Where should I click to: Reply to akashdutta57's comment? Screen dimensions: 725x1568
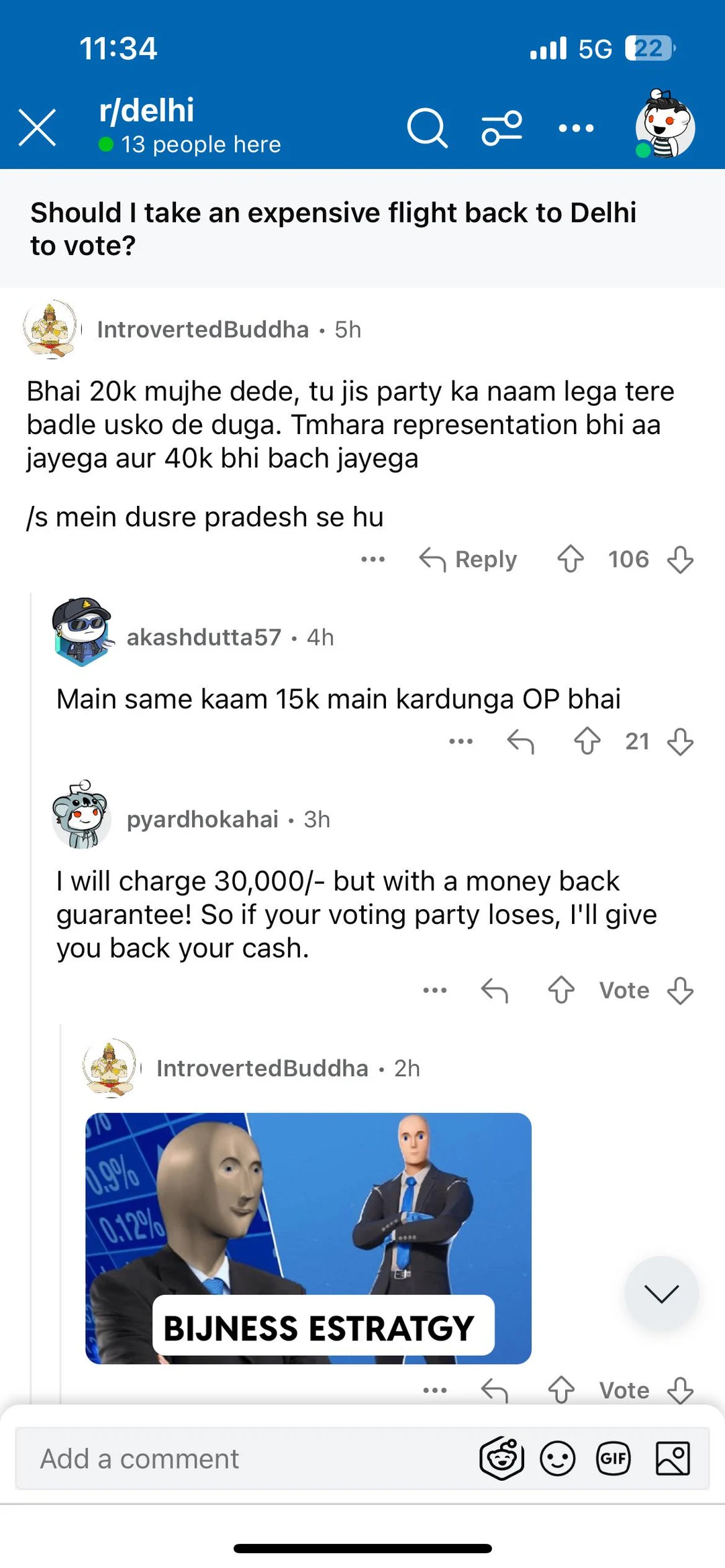521,741
